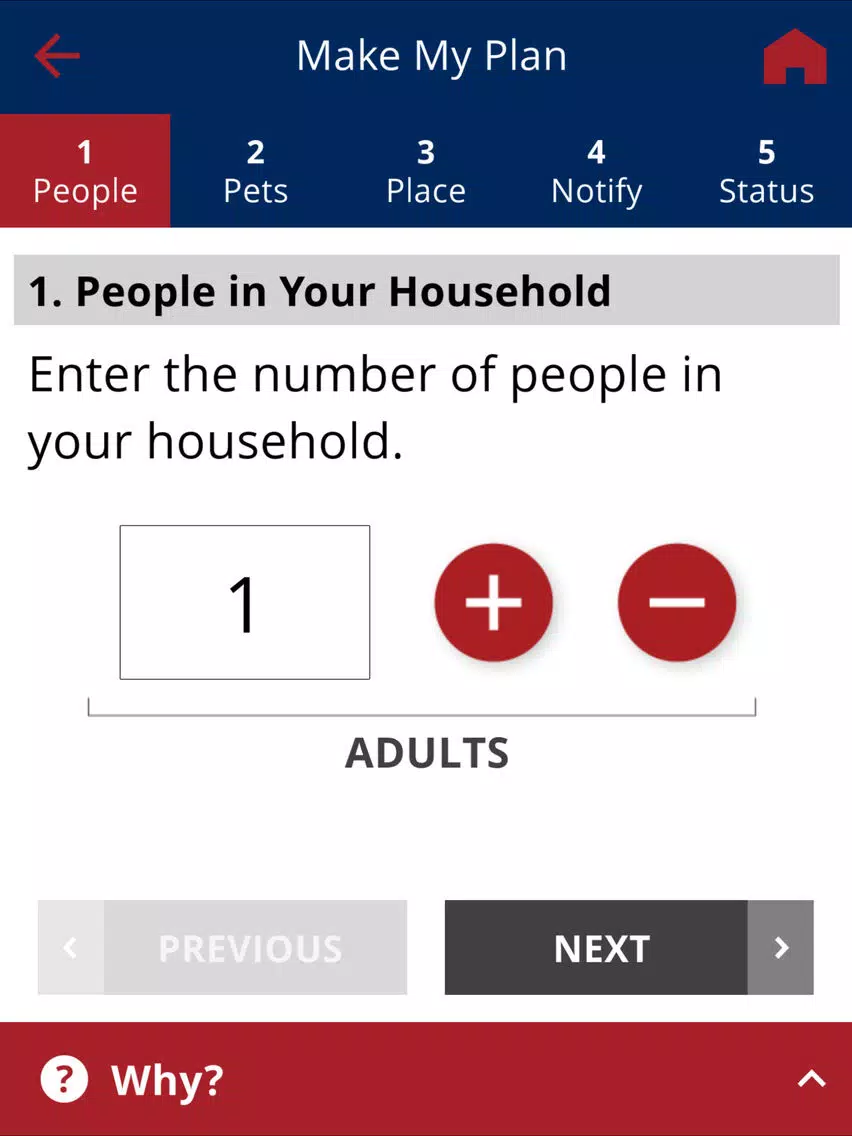This screenshot has height=1136, width=852.
Task: Open the Place step tab
Action: 426,171
